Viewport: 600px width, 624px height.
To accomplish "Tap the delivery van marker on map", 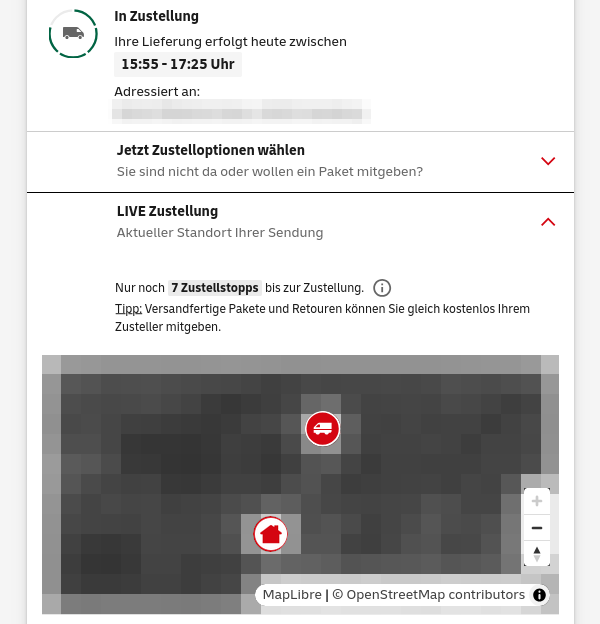I will tap(322, 429).
